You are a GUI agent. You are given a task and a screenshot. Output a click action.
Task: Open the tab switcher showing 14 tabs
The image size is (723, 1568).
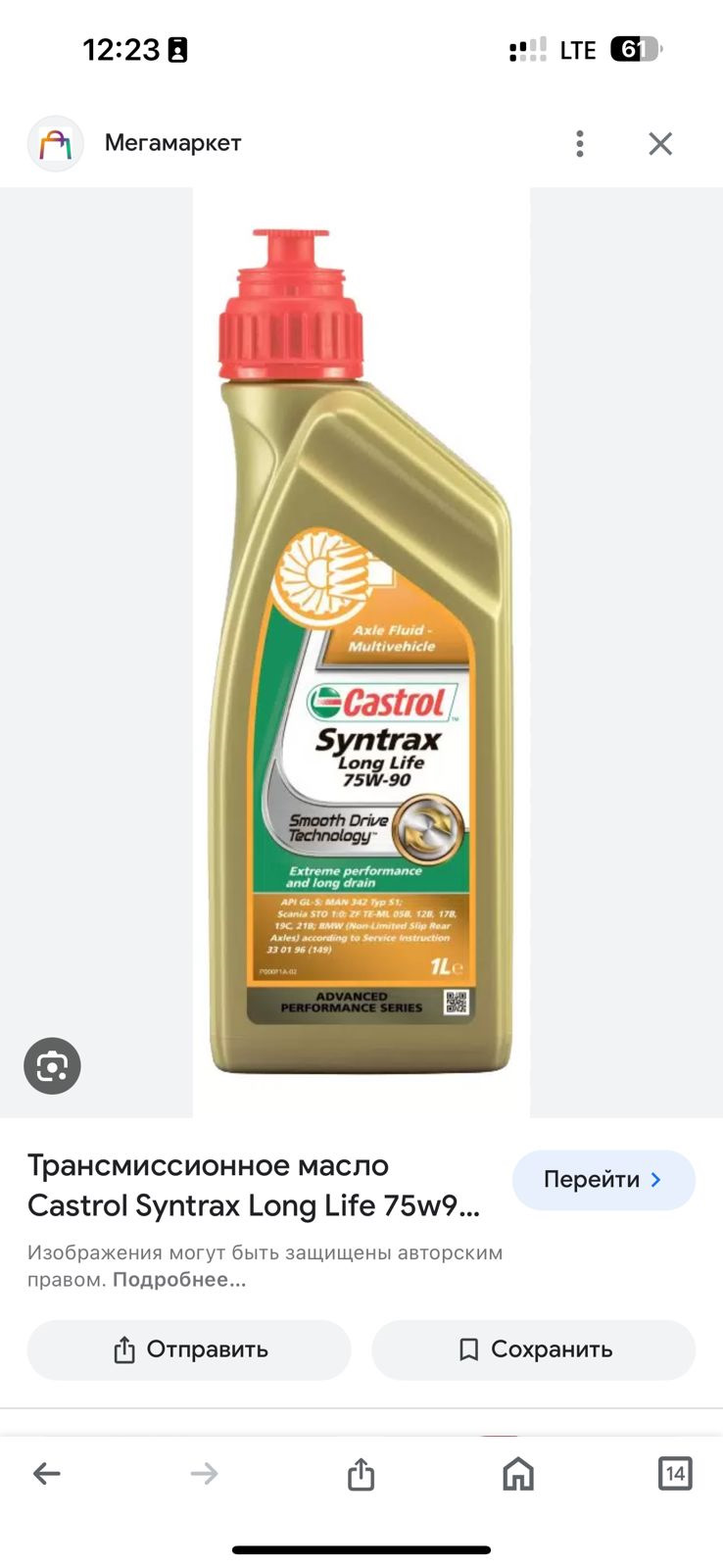(x=674, y=1473)
